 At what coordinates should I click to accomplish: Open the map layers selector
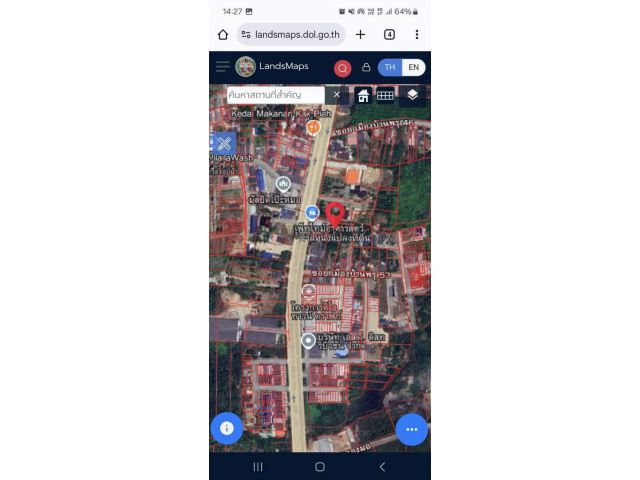(x=412, y=95)
